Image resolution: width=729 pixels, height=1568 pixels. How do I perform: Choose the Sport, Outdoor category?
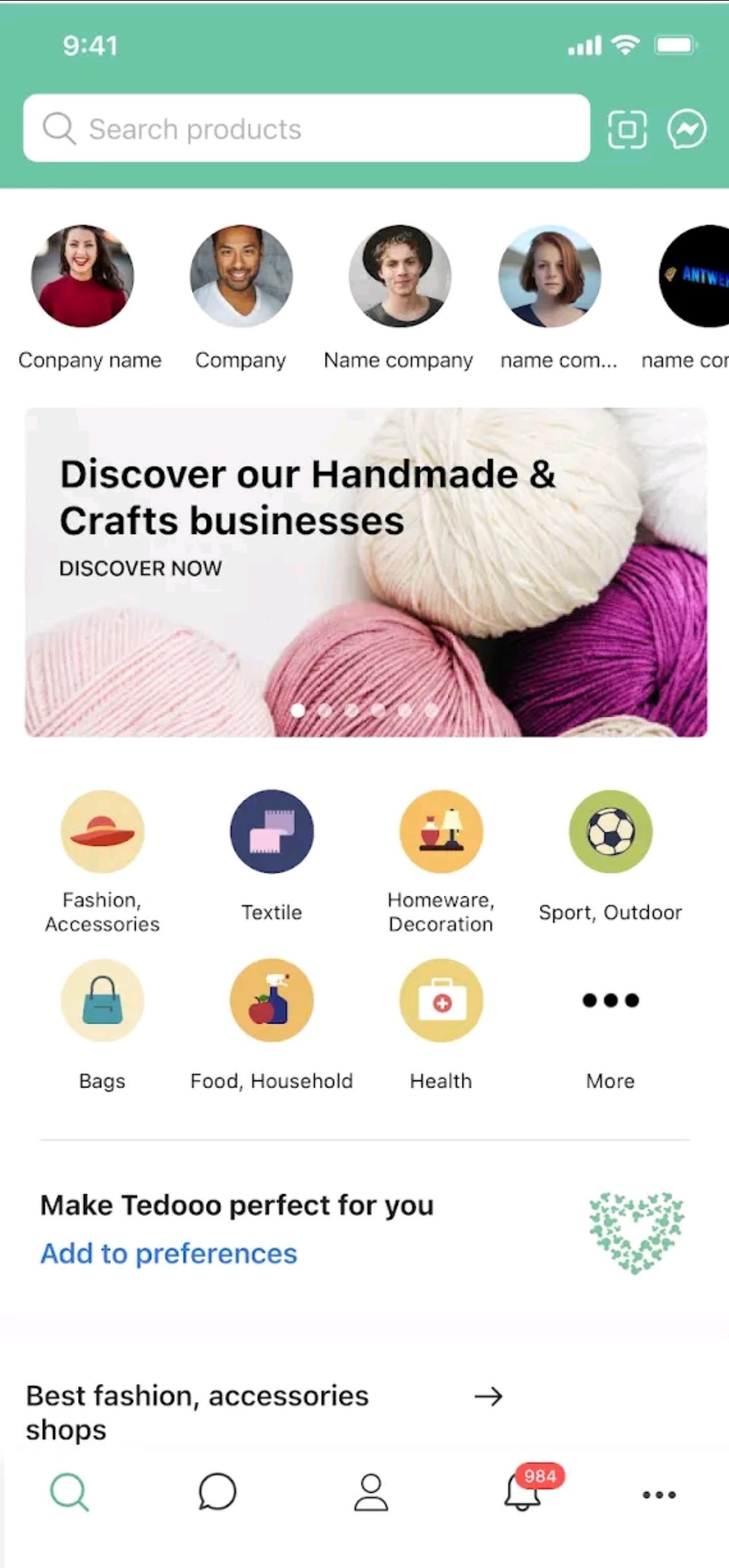[610, 832]
